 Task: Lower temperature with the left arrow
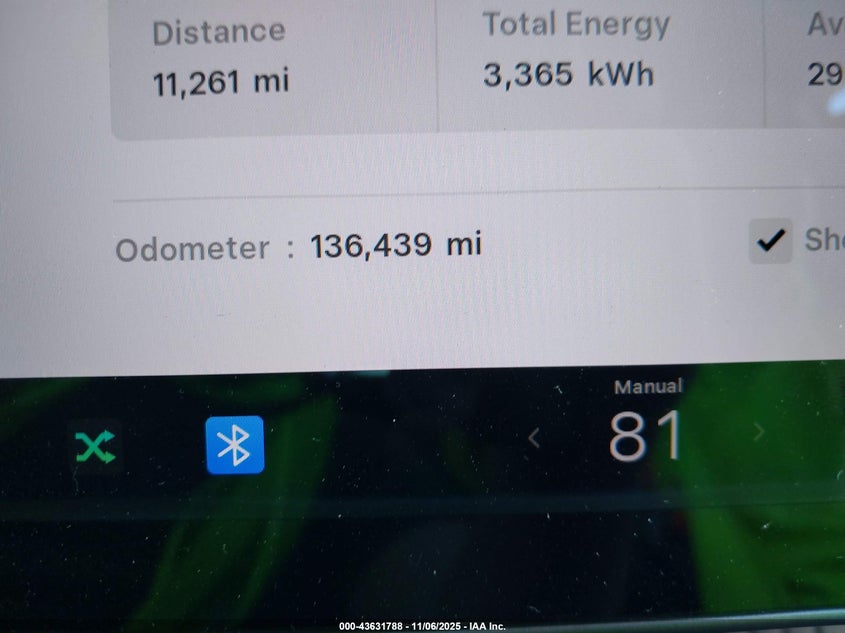534,437
